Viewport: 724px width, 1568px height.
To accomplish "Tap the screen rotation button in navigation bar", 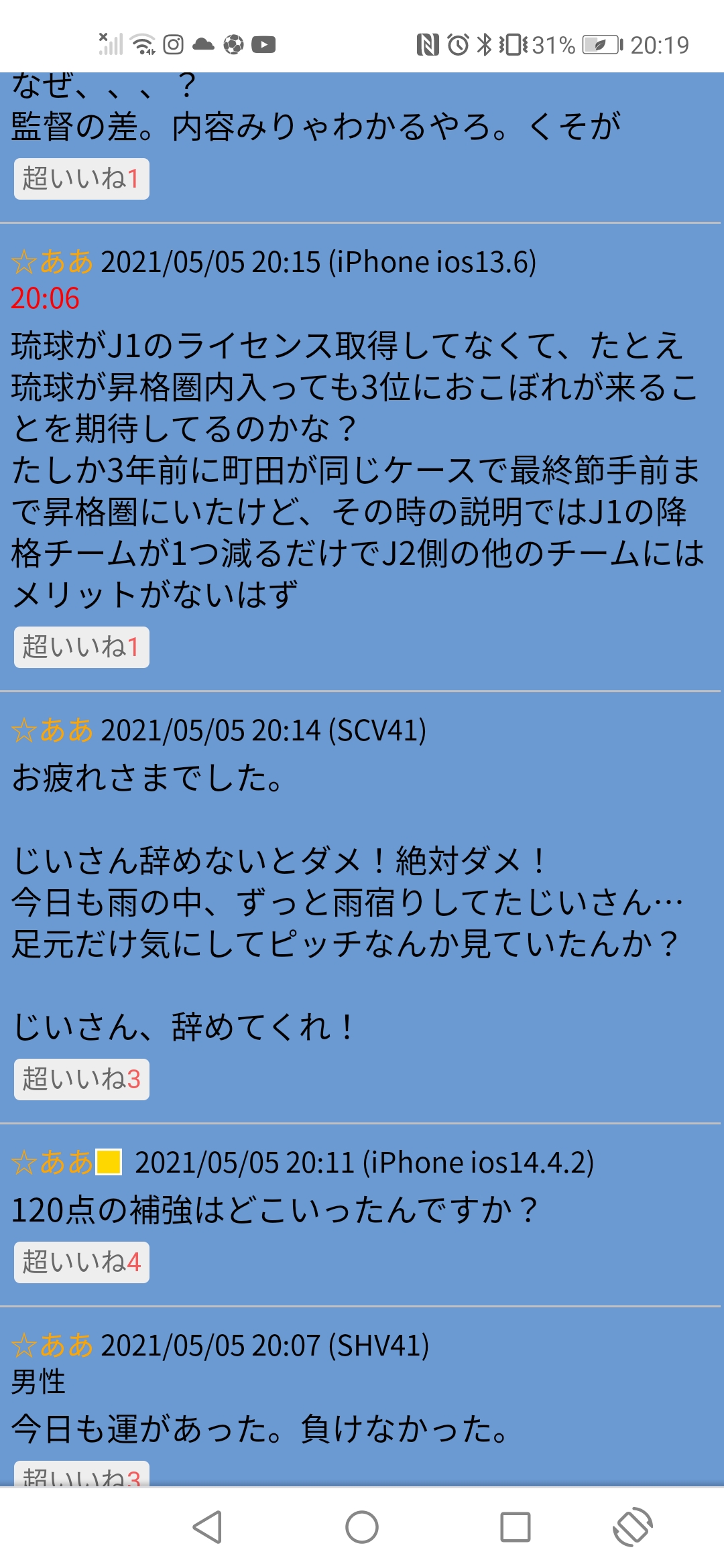I will pos(632,1527).
